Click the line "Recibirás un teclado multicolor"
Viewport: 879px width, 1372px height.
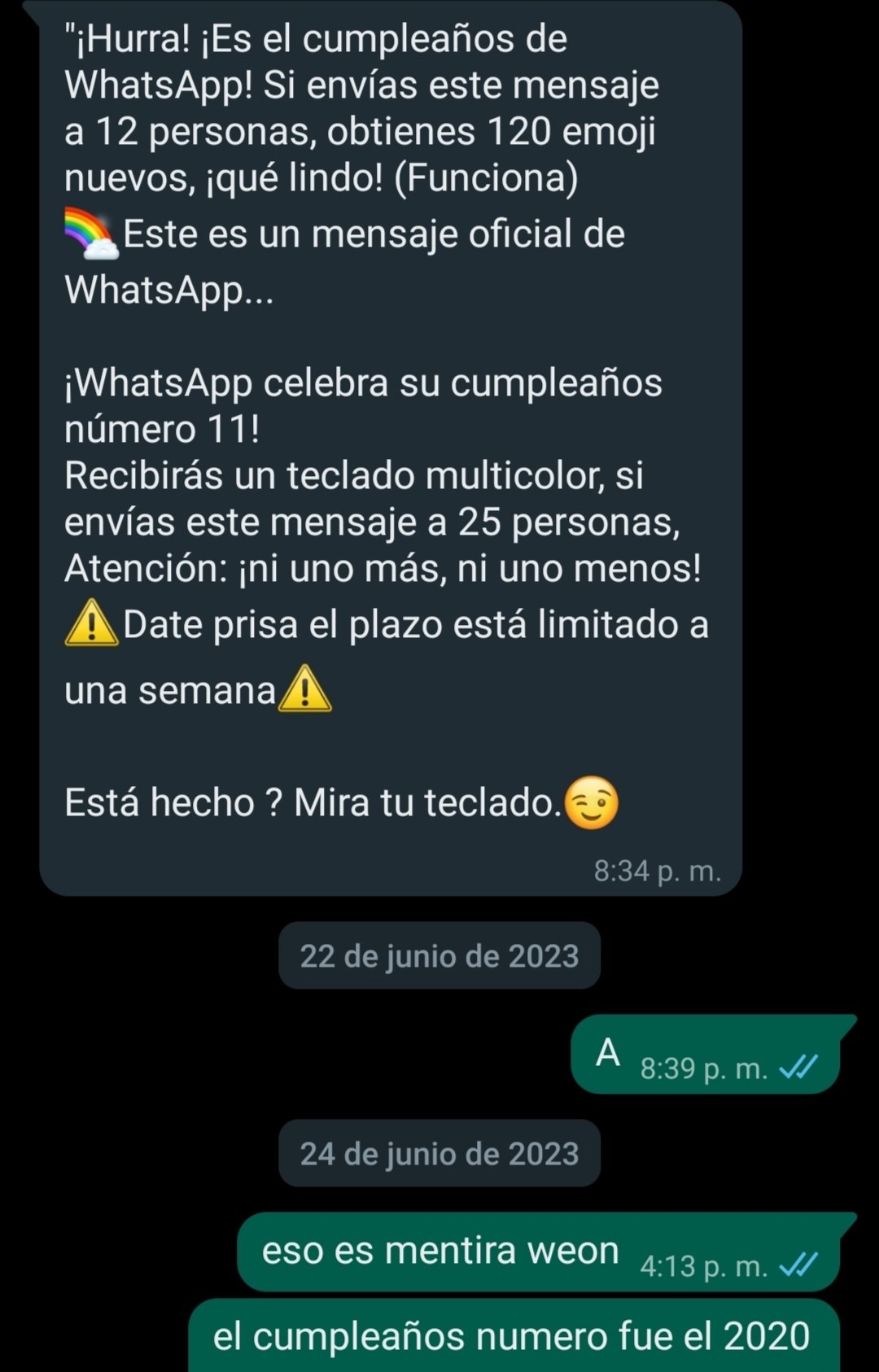(x=350, y=474)
